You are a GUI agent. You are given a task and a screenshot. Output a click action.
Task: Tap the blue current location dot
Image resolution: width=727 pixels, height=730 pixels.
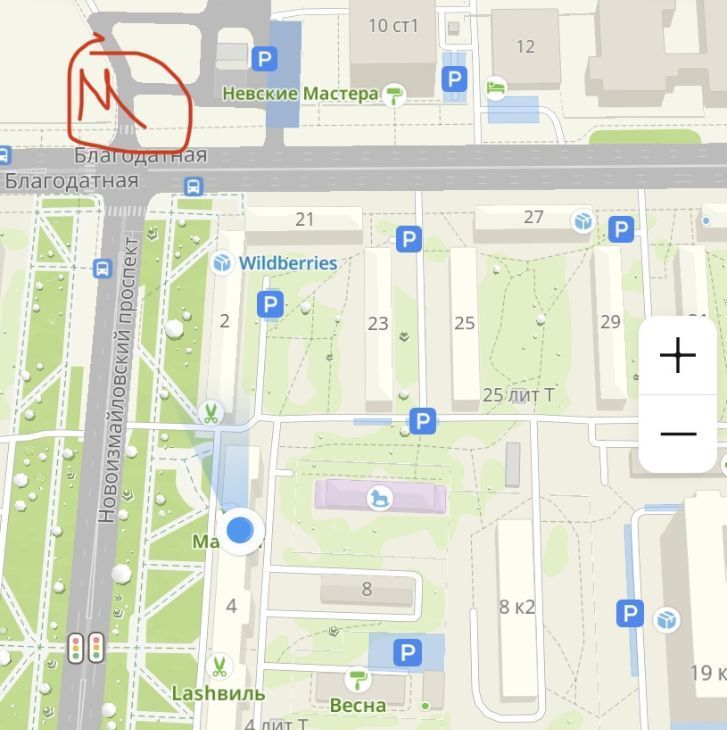[240, 529]
